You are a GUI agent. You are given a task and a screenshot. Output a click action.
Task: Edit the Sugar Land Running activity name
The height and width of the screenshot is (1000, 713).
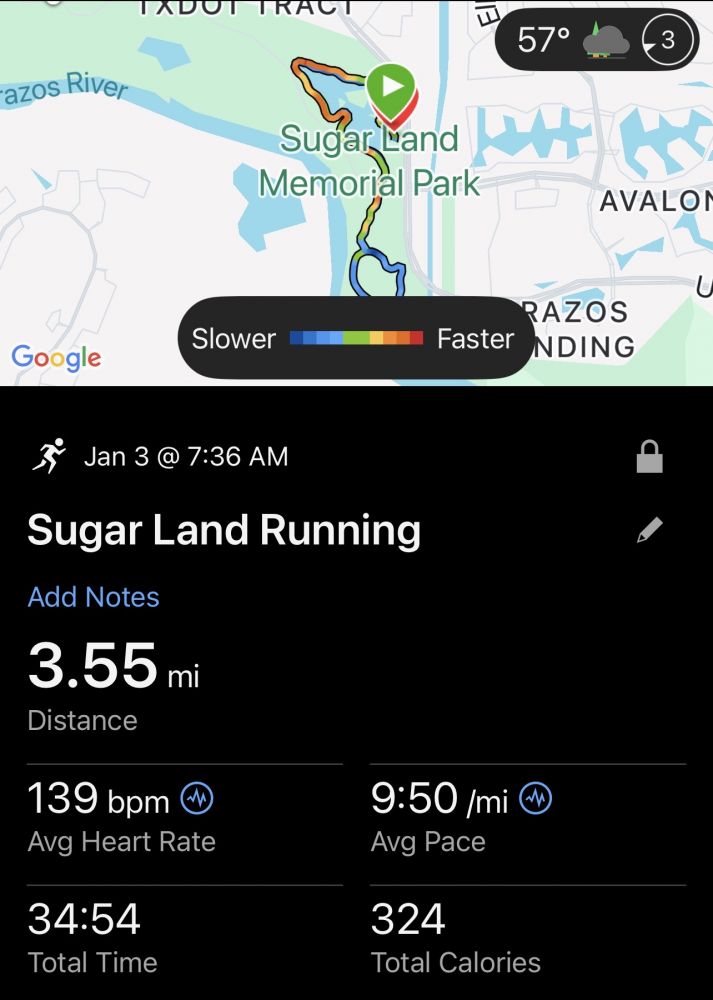[x=650, y=530]
